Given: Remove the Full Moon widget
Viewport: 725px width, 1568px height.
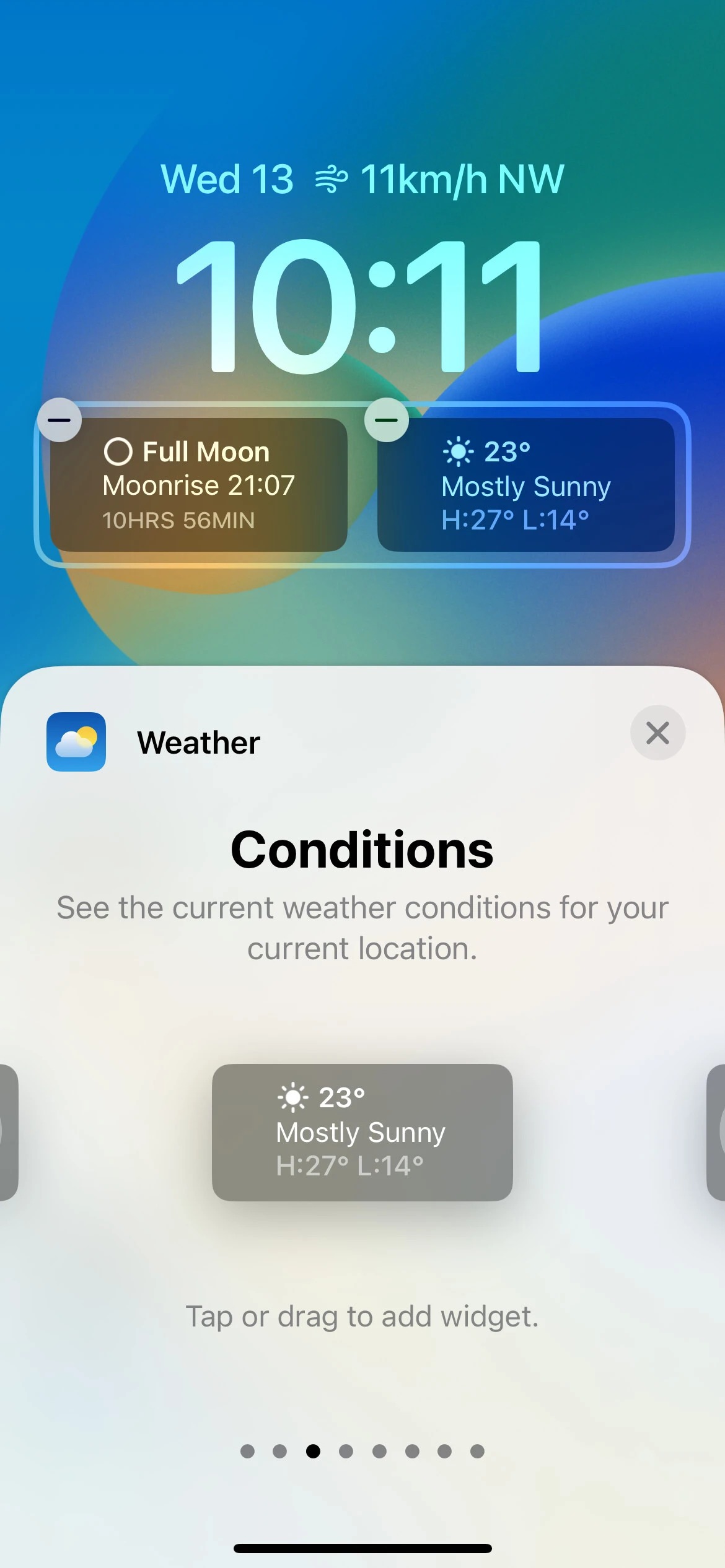Looking at the screenshot, I should (x=59, y=420).
